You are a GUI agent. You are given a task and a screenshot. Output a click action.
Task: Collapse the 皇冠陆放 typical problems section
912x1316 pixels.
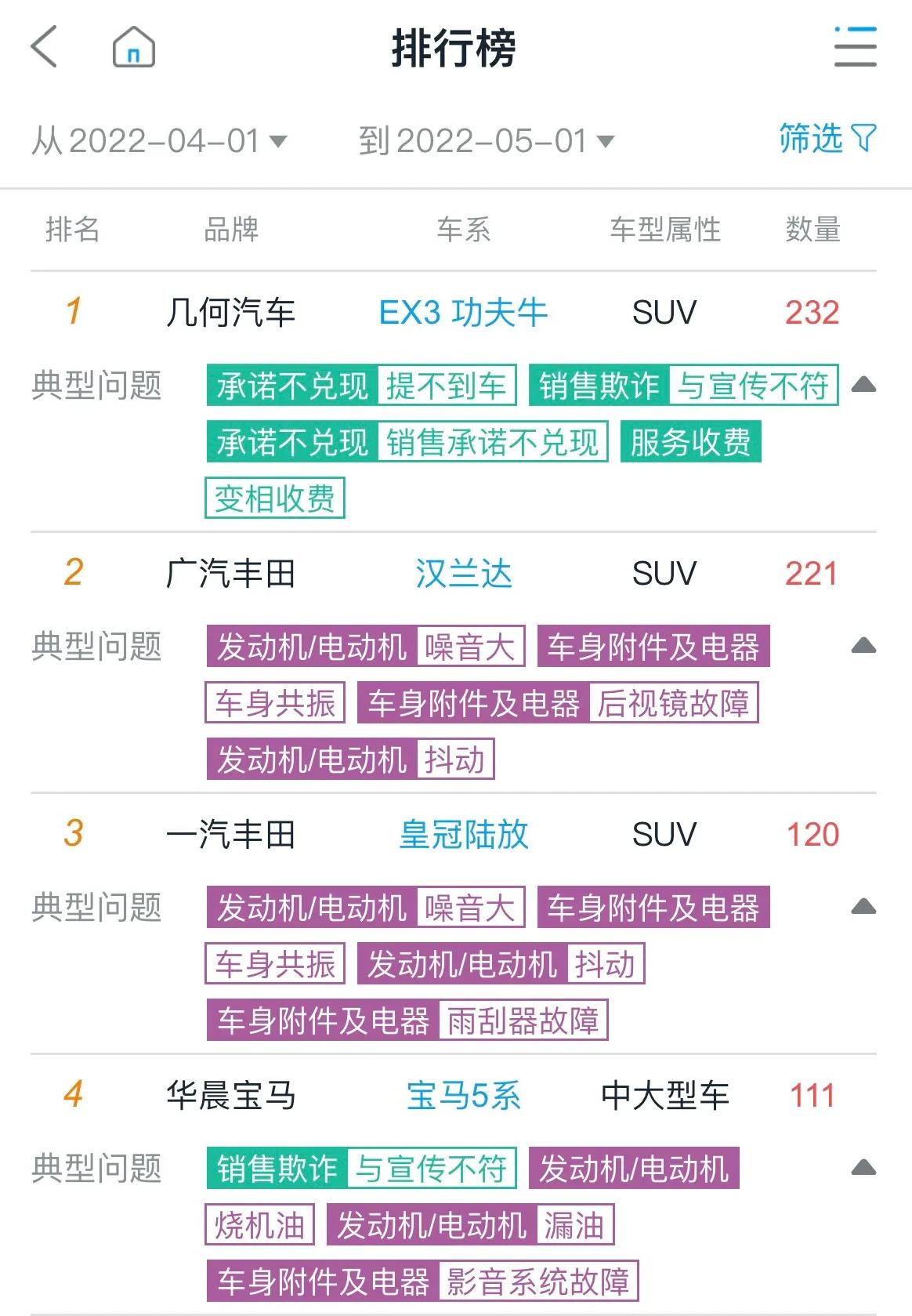(x=862, y=904)
